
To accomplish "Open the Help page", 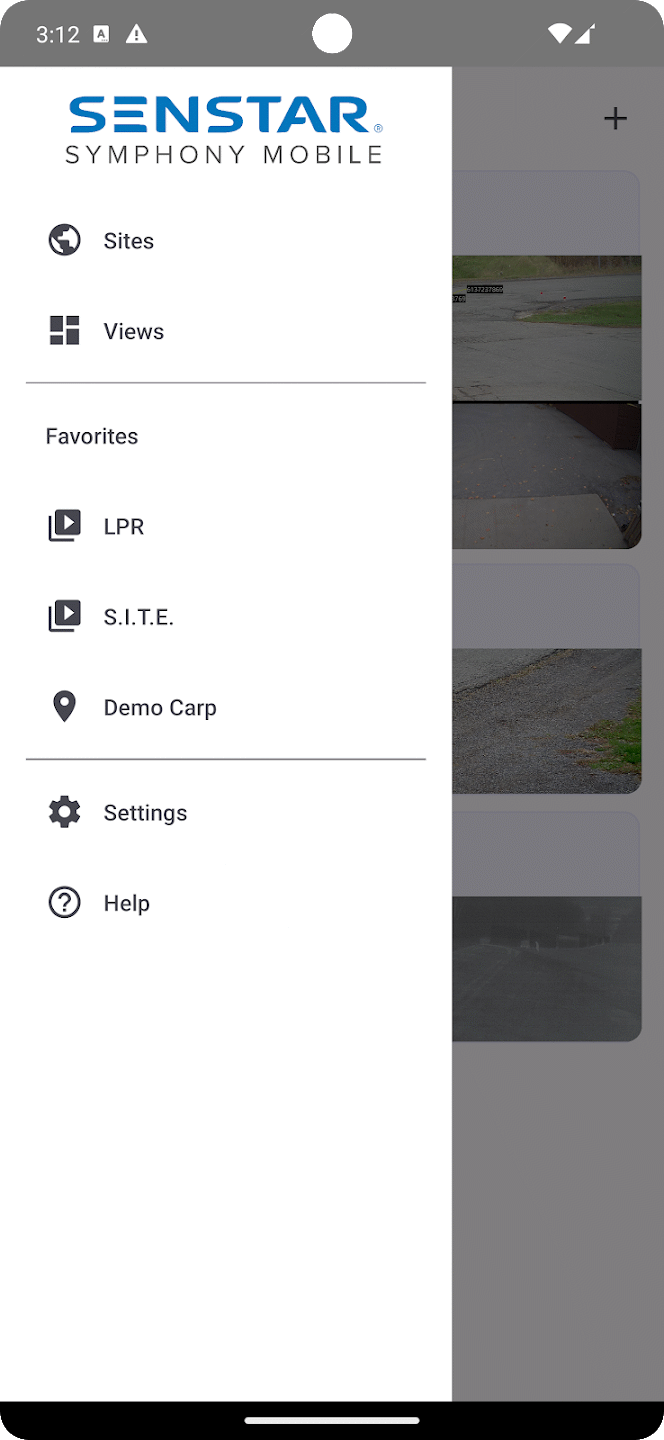I will [x=126, y=903].
